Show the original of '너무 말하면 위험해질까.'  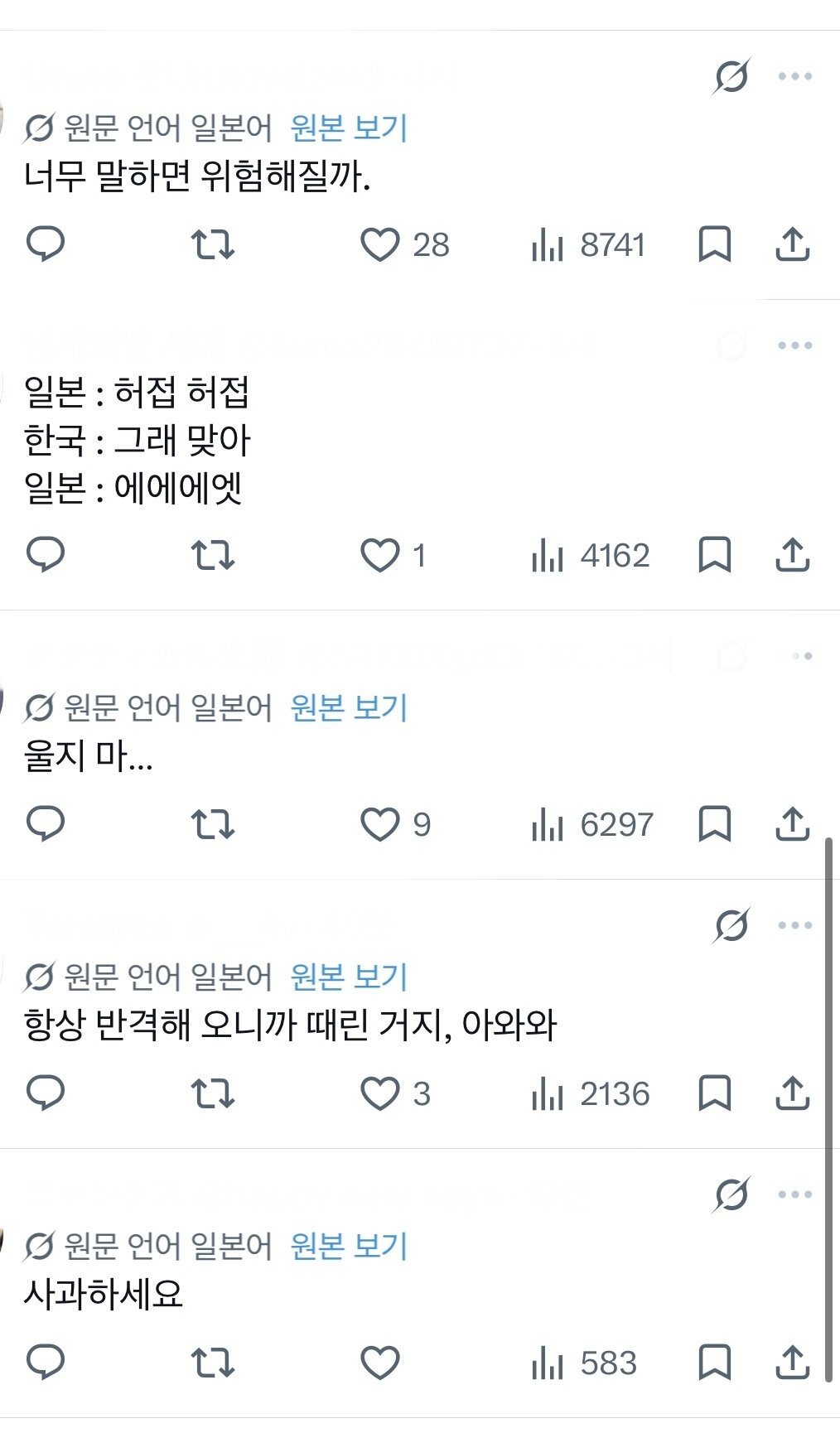click(349, 128)
